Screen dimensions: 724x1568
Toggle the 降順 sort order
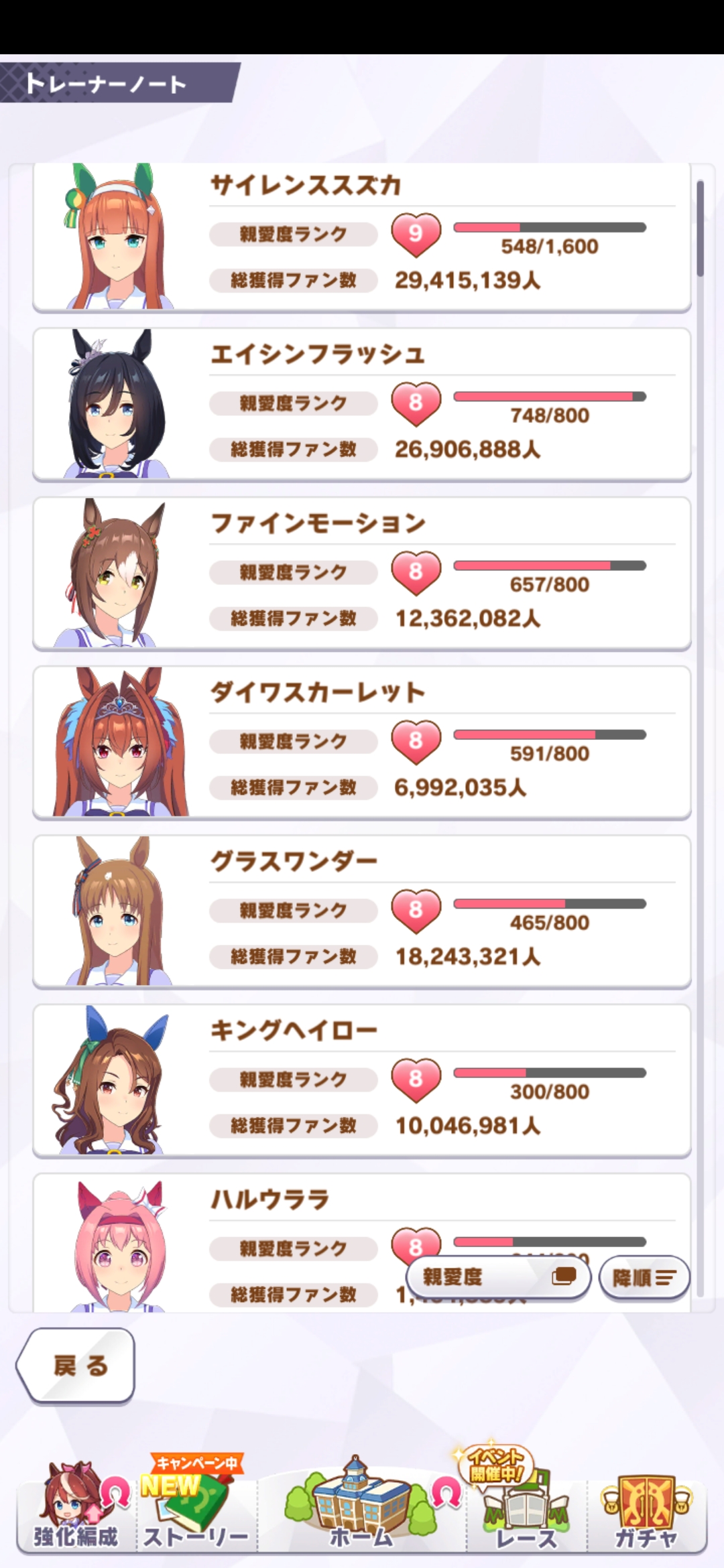[644, 1278]
